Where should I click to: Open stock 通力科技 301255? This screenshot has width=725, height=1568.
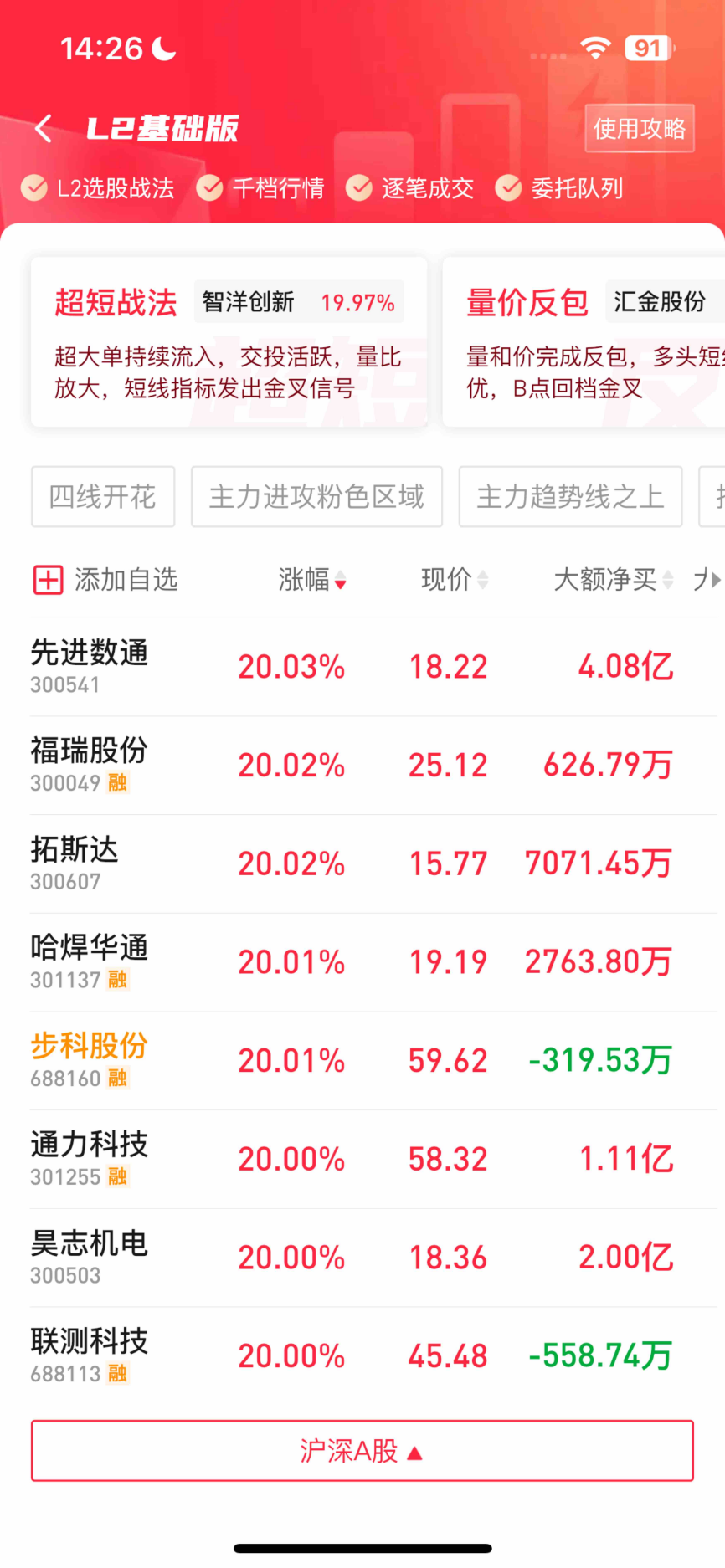point(373,1160)
